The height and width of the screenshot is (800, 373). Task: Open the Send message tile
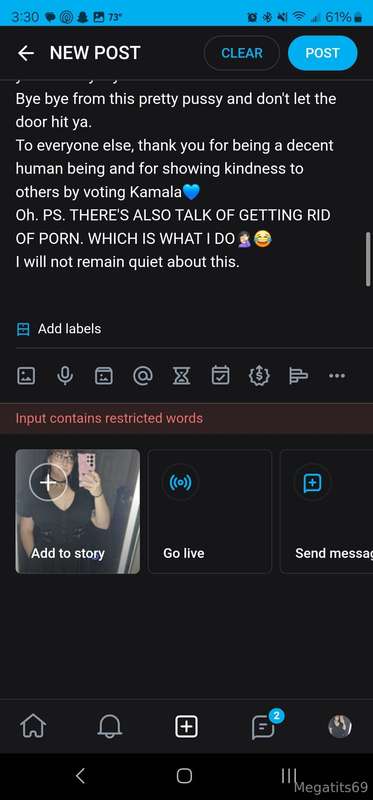click(327, 511)
